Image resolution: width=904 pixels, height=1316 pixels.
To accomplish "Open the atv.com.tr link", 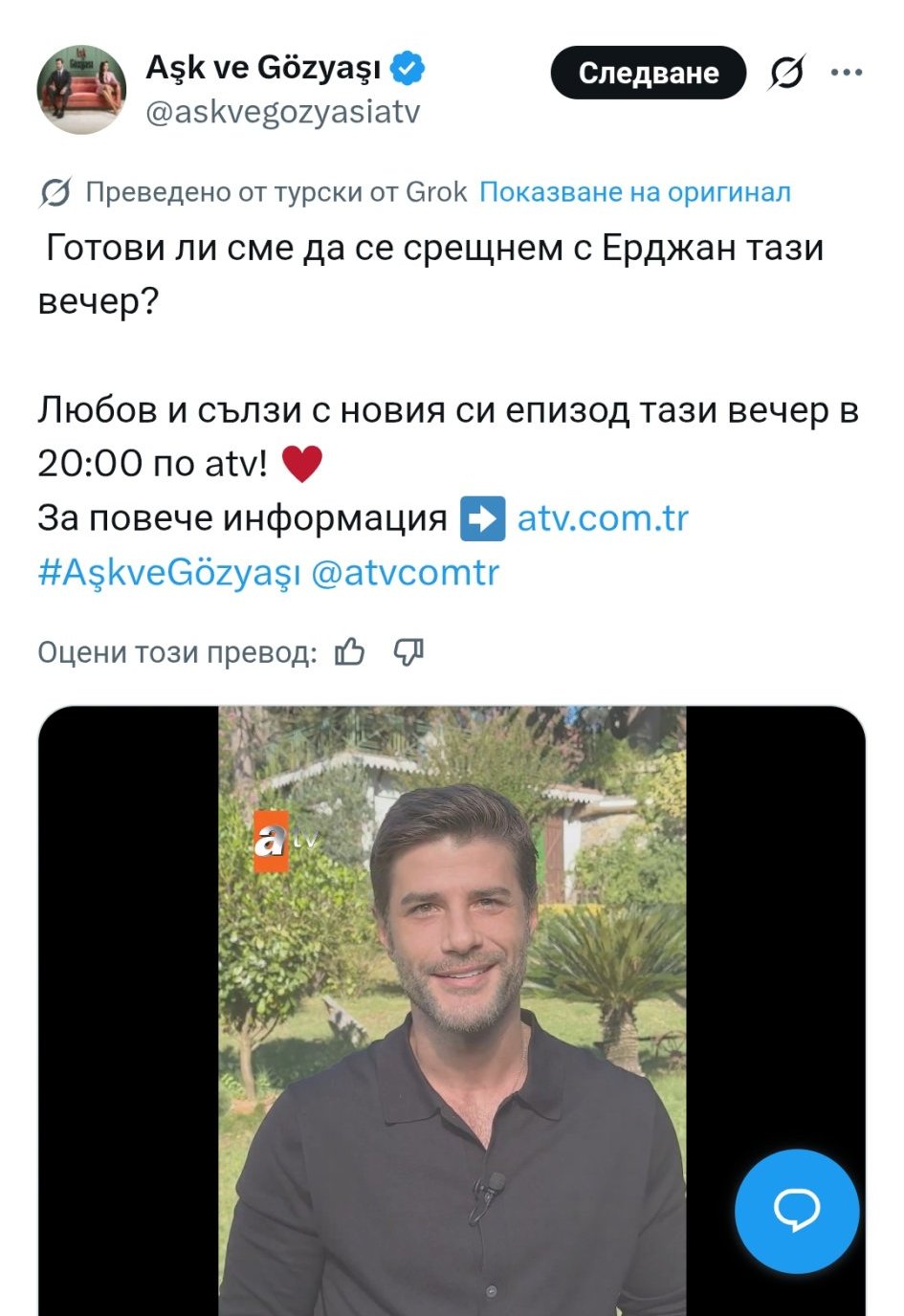I will pyautogui.click(x=603, y=517).
